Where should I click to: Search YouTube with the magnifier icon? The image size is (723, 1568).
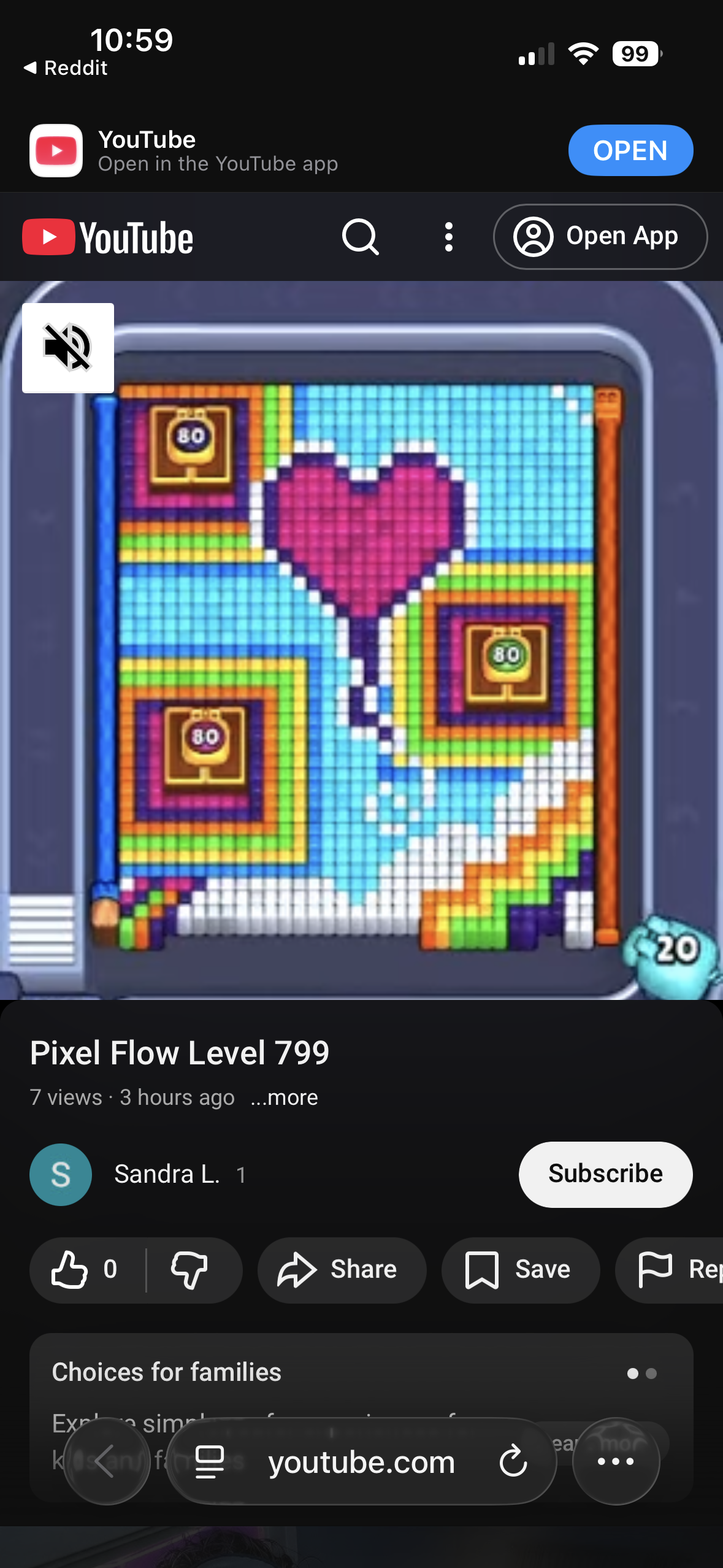[360, 237]
